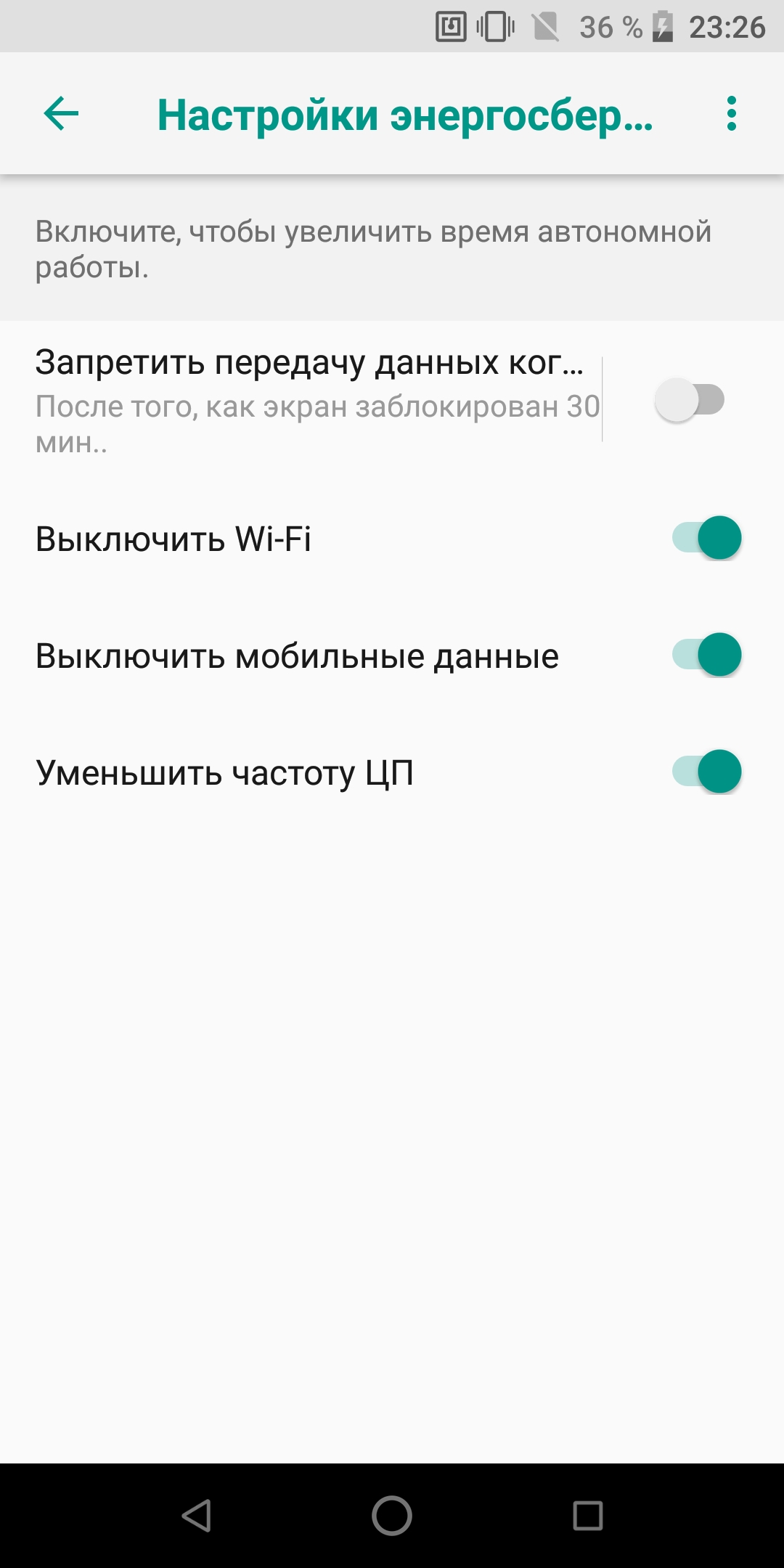Open the three-dot overflow menu

tap(731, 114)
